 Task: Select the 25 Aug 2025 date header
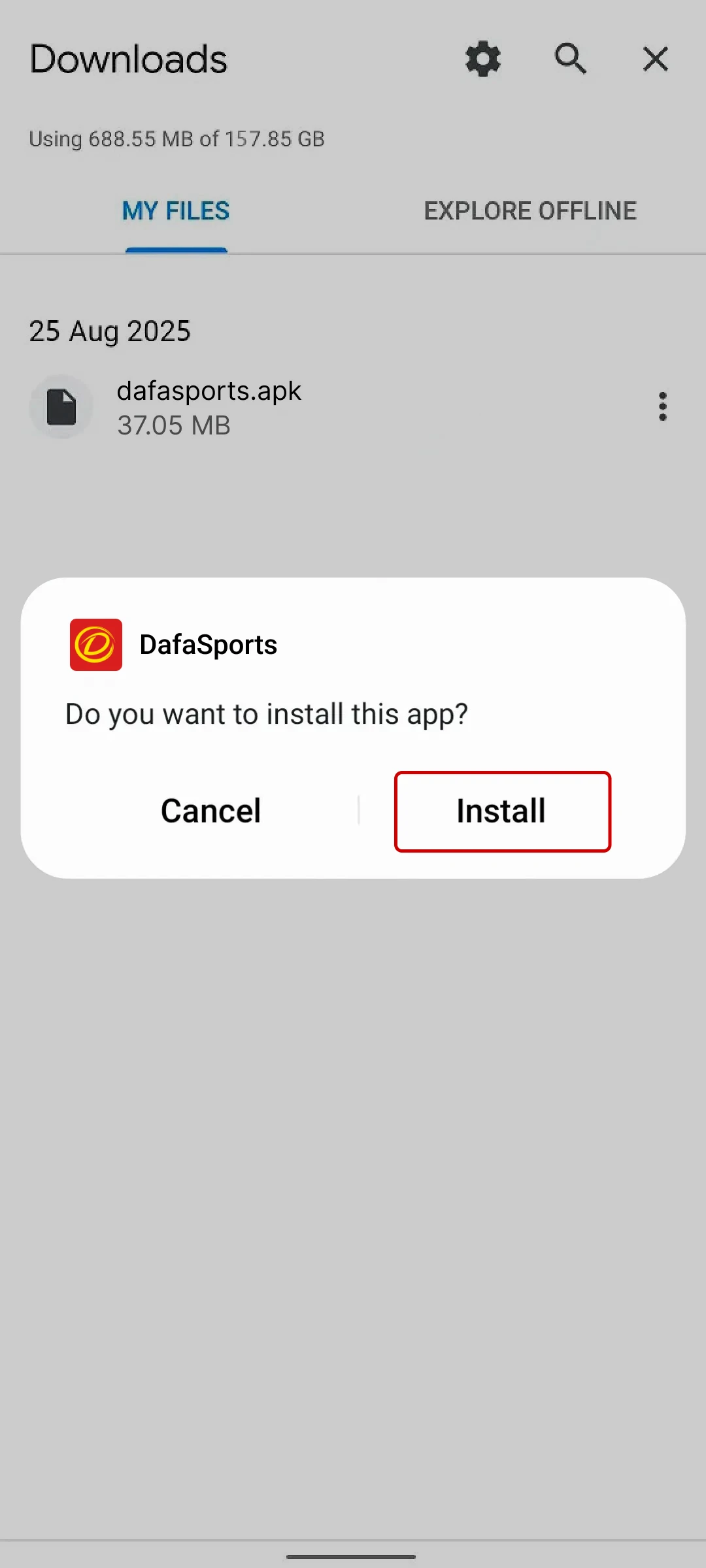[110, 331]
